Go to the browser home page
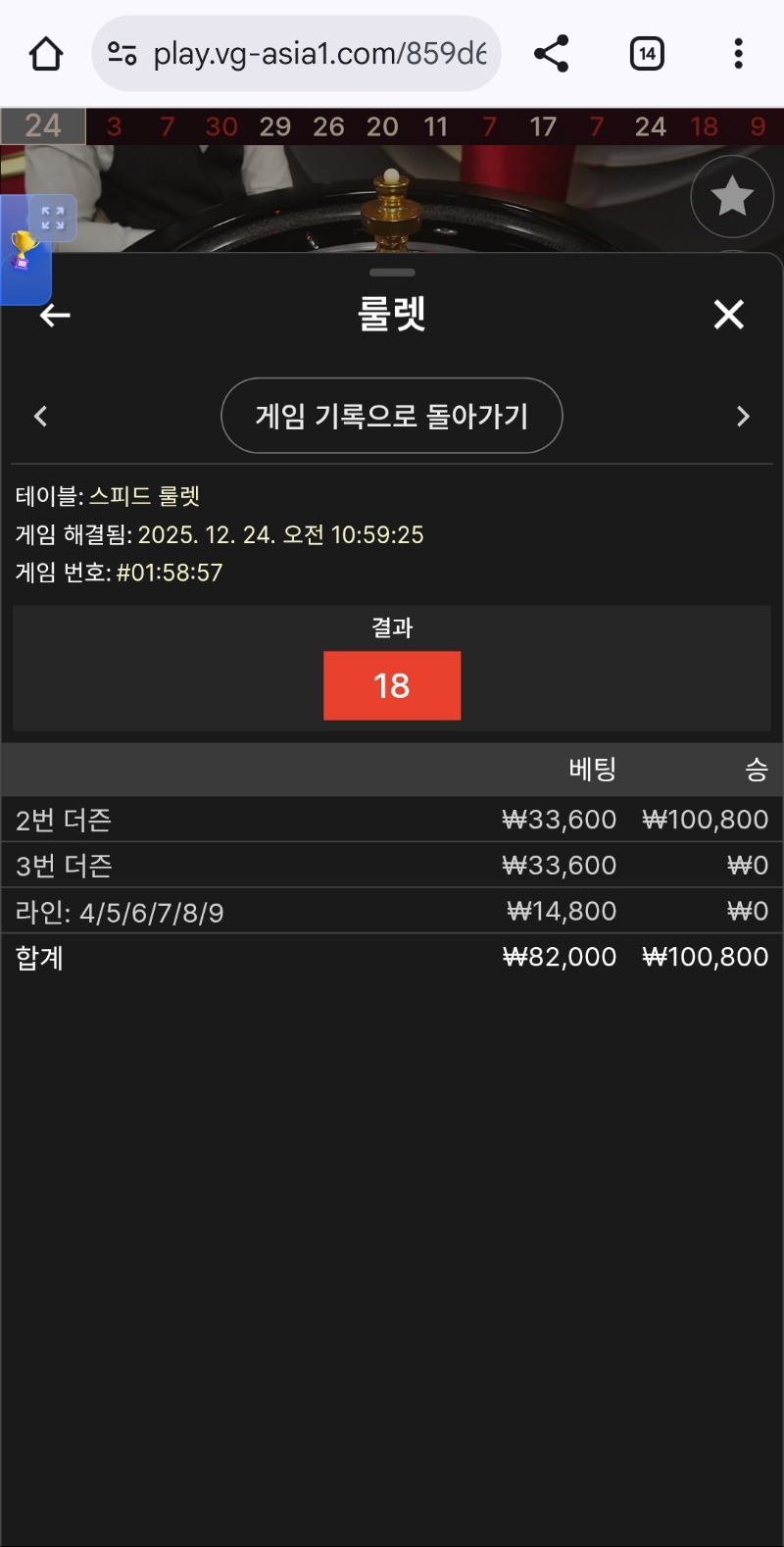Image resolution: width=784 pixels, height=1547 pixels. [x=46, y=54]
